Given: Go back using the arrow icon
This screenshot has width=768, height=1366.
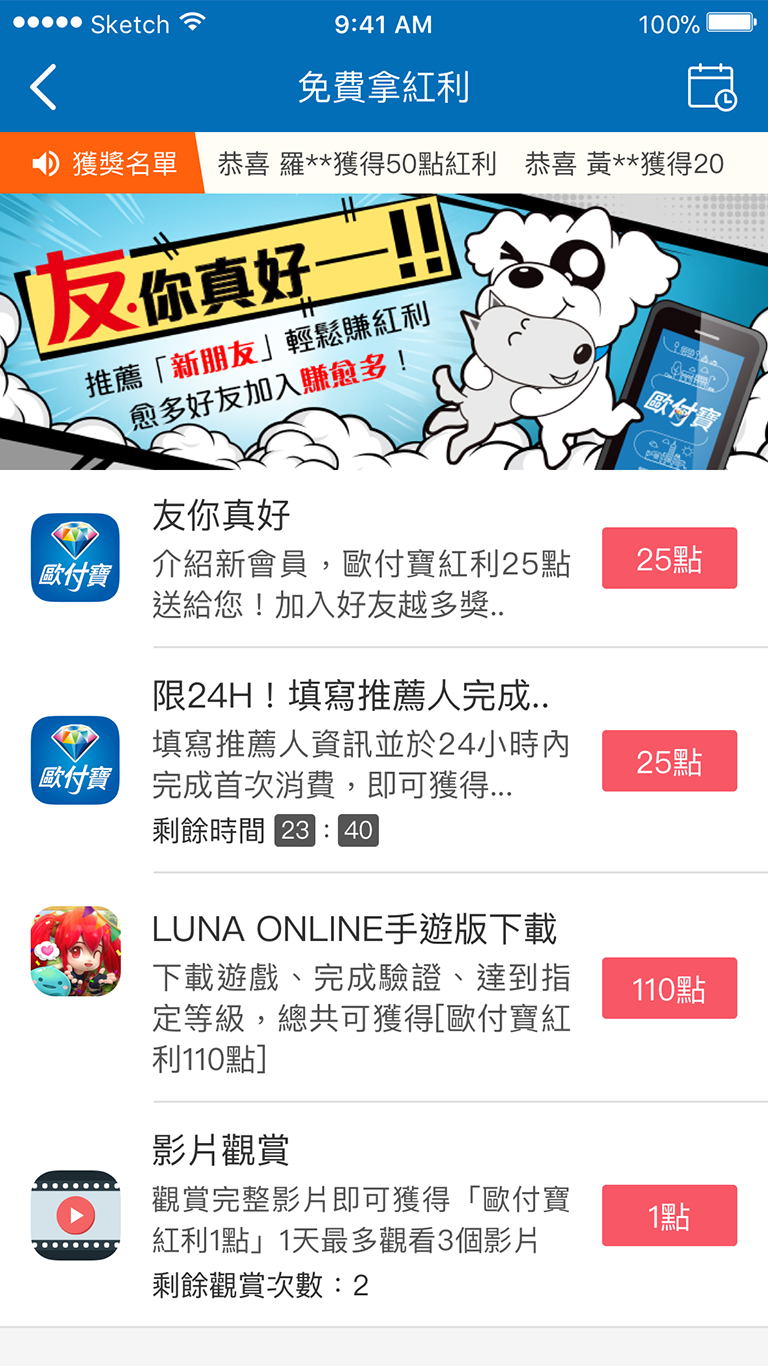Looking at the screenshot, I should pos(44,88).
